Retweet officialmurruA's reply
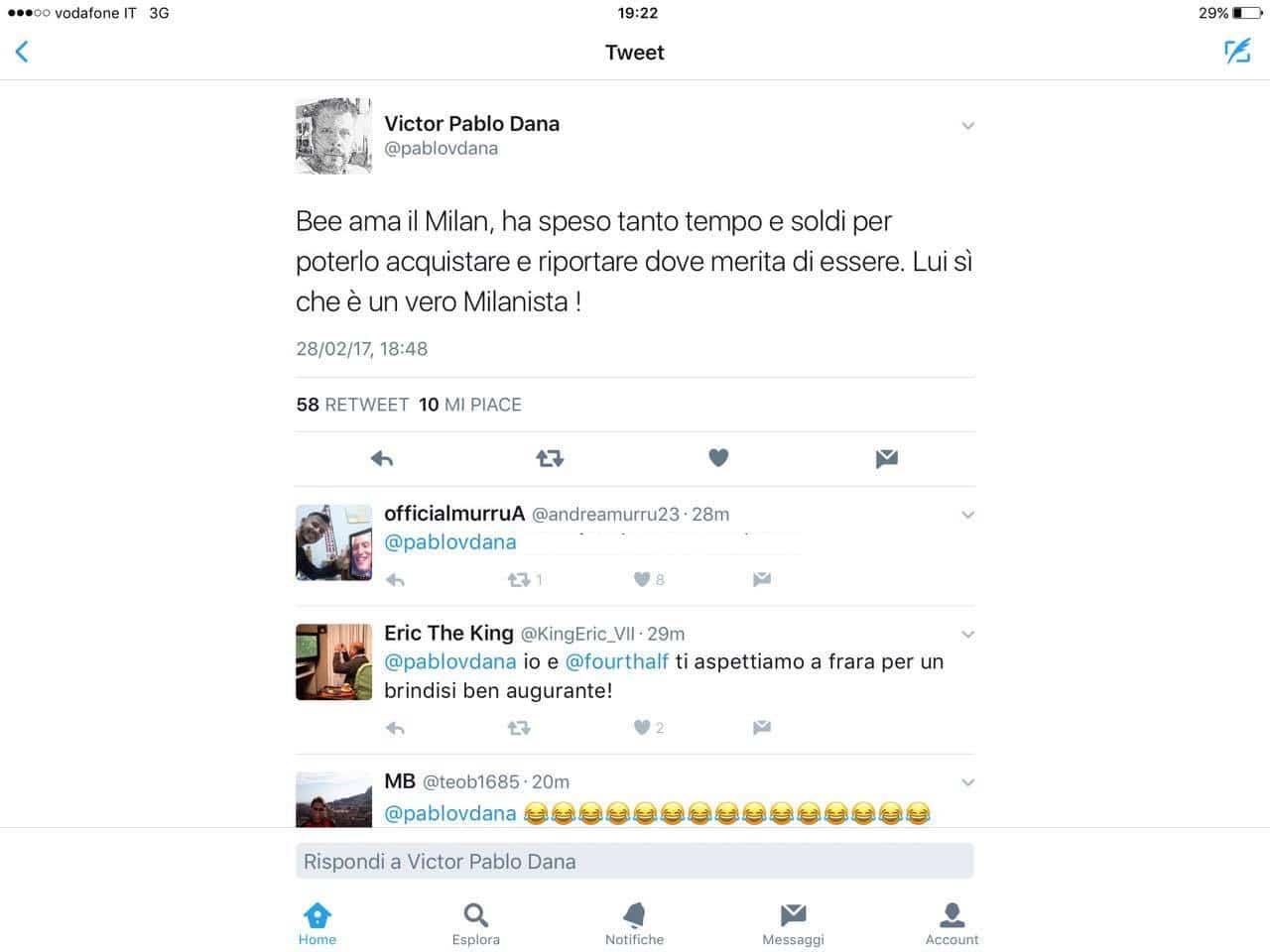 pyautogui.click(x=518, y=579)
